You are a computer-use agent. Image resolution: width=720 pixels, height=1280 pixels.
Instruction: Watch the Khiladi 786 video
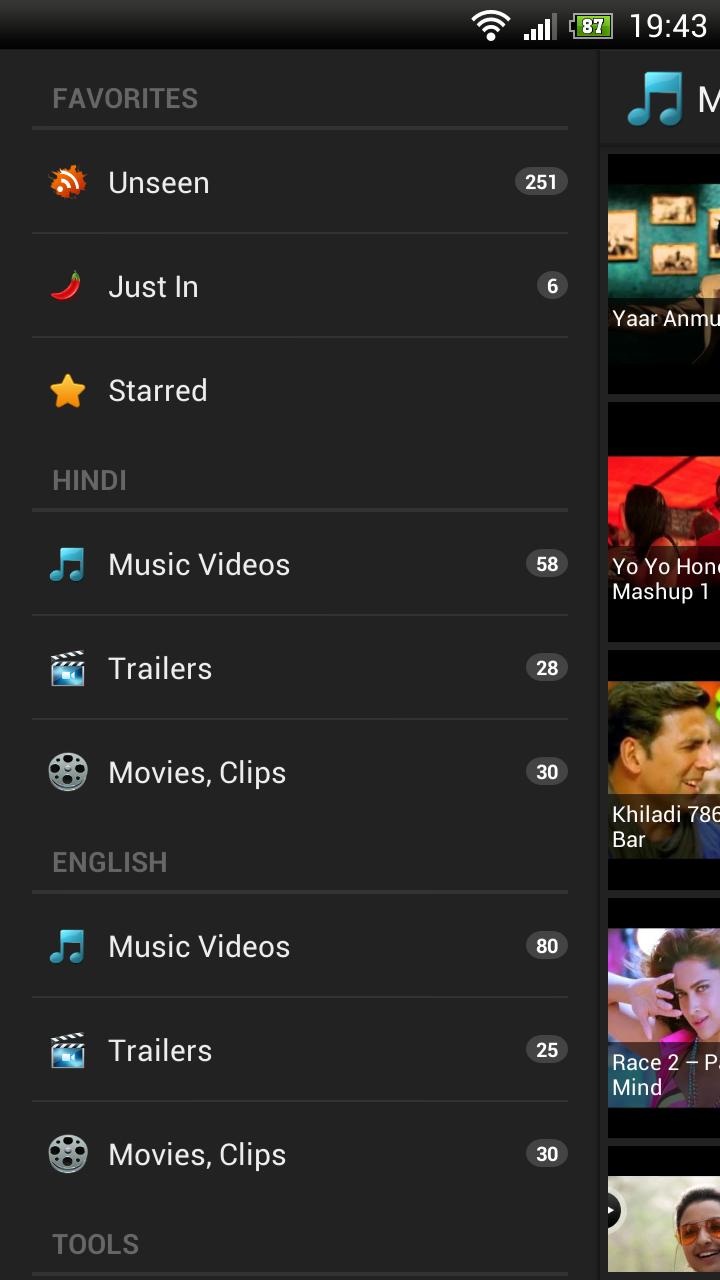(x=664, y=768)
